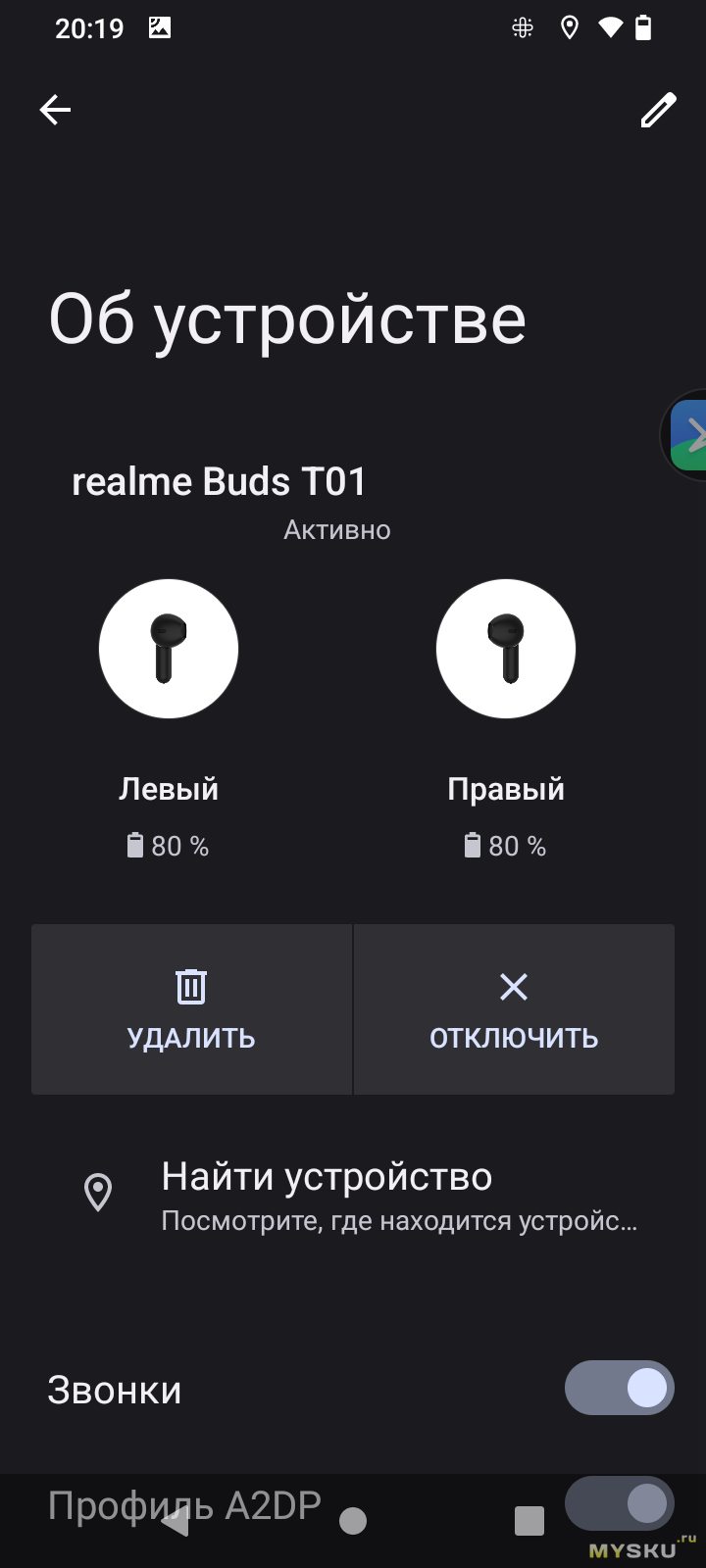The image size is (706, 1568).
Task: Edit the device name with pencil icon
Action: click(658, 110)
